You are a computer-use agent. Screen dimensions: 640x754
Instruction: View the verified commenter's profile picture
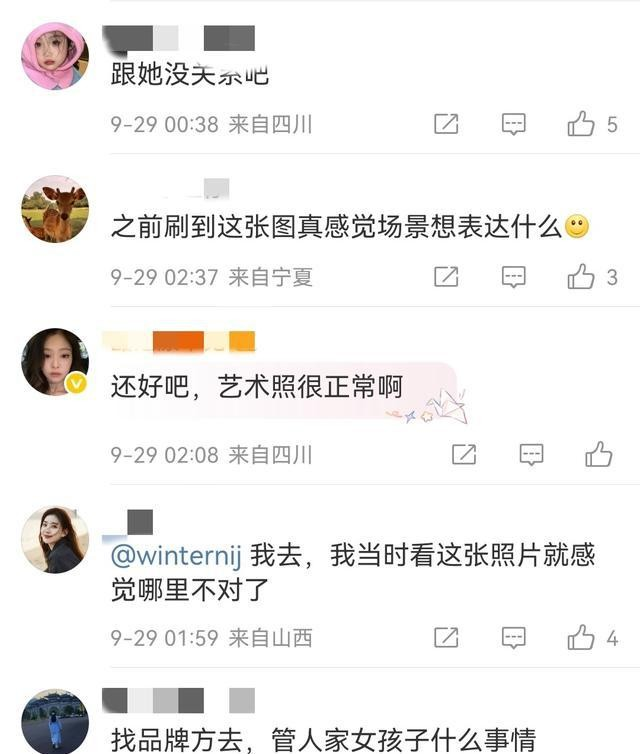55,362
